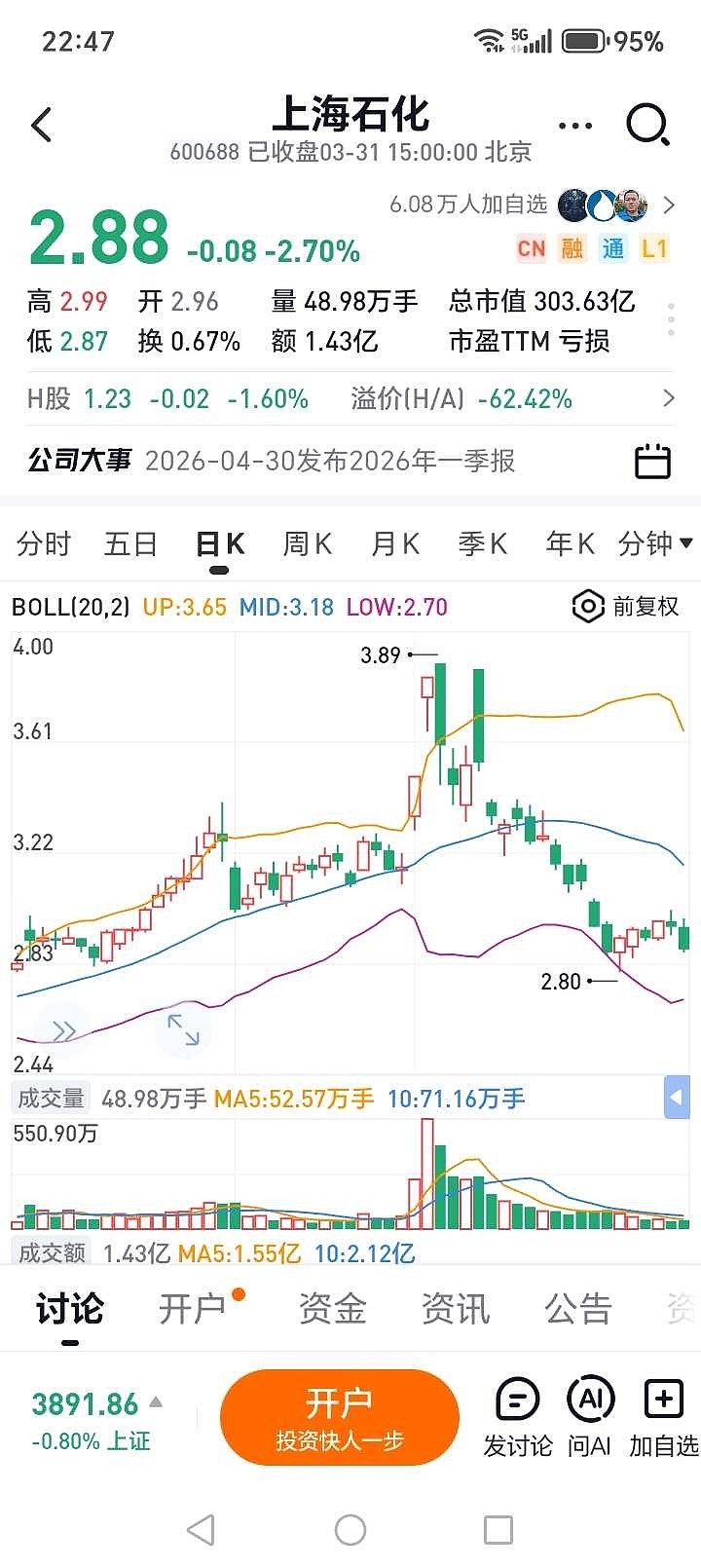Screen dimensions: 701x1568
Task: Open the 资讯 tab
Action: (x=456, y=1310)
